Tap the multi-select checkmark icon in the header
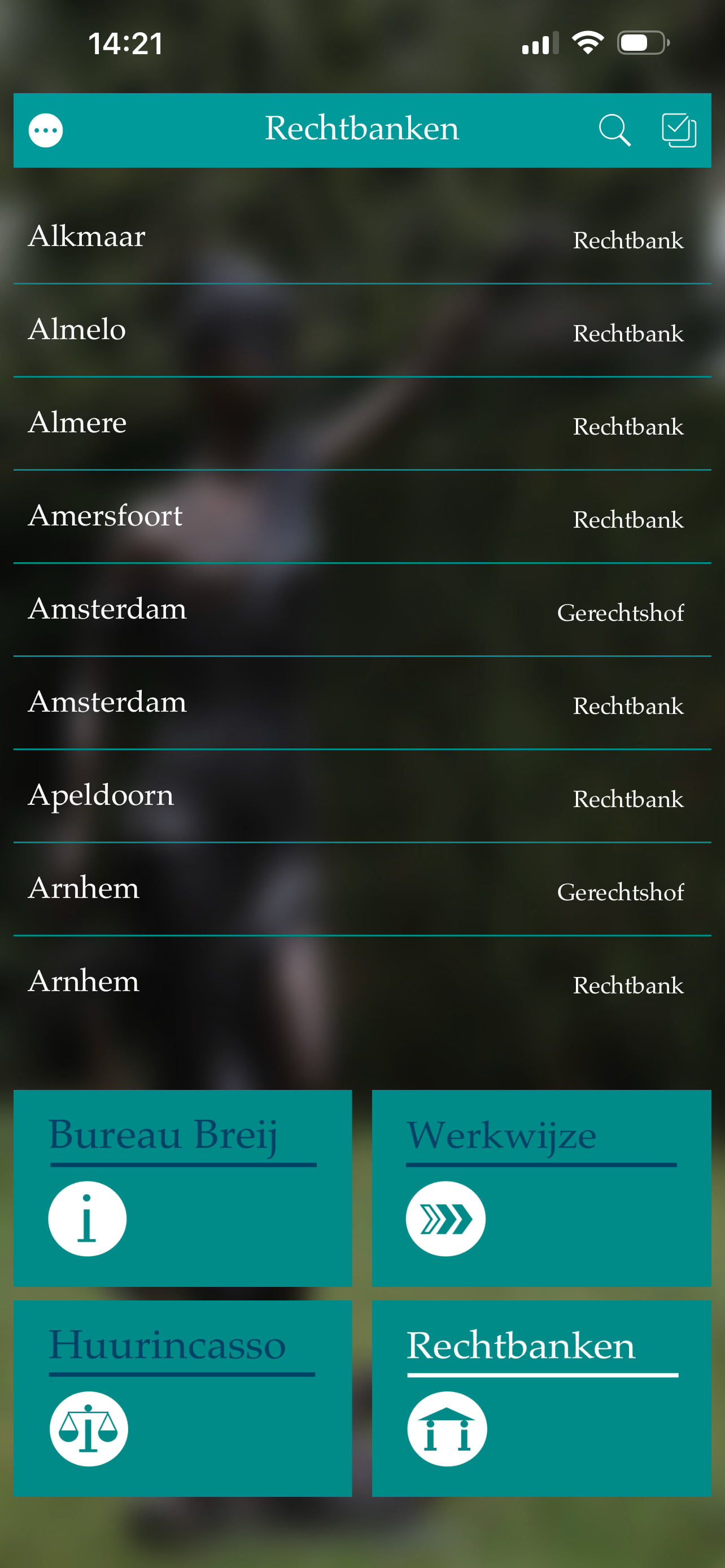 (680, 130)
